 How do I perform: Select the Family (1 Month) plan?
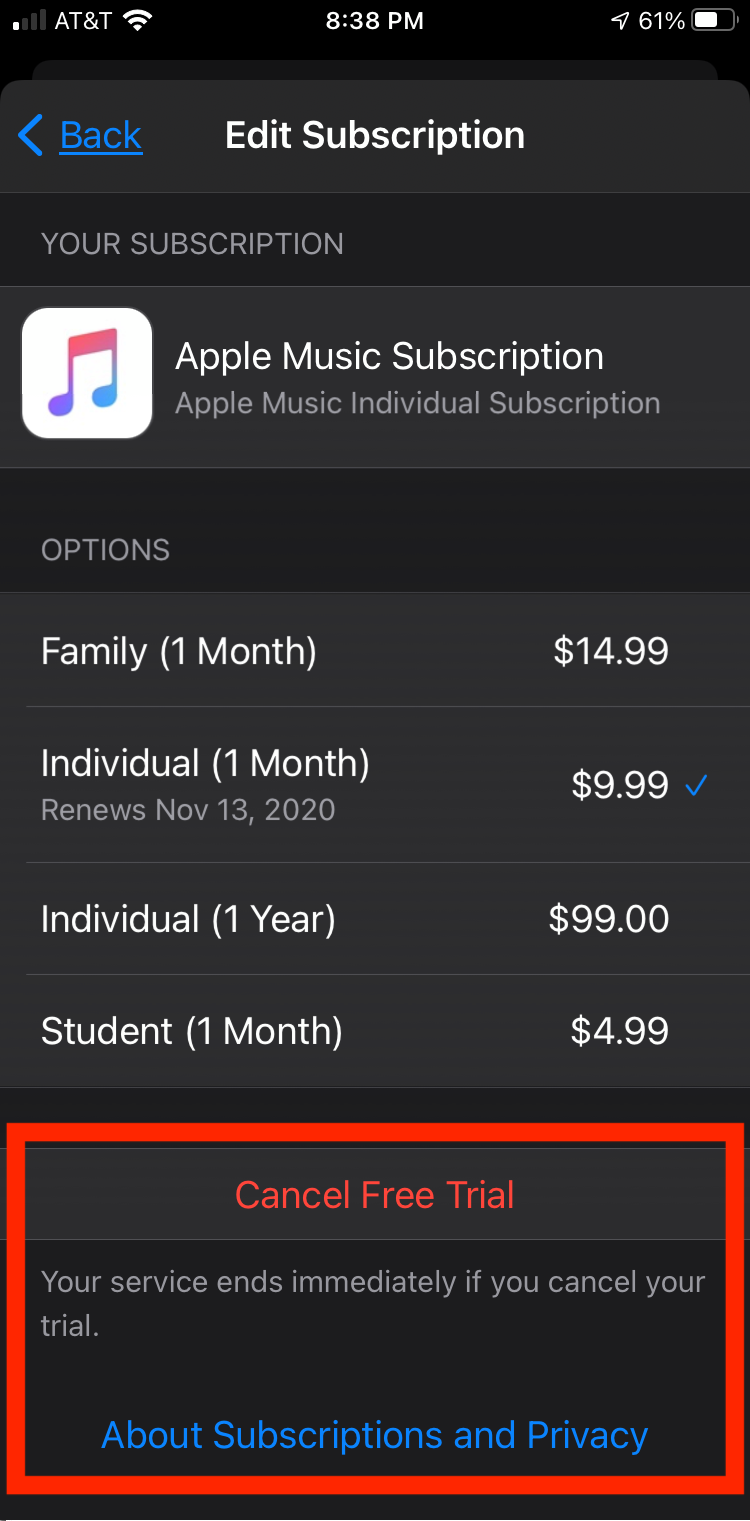[x=374, y=651]
